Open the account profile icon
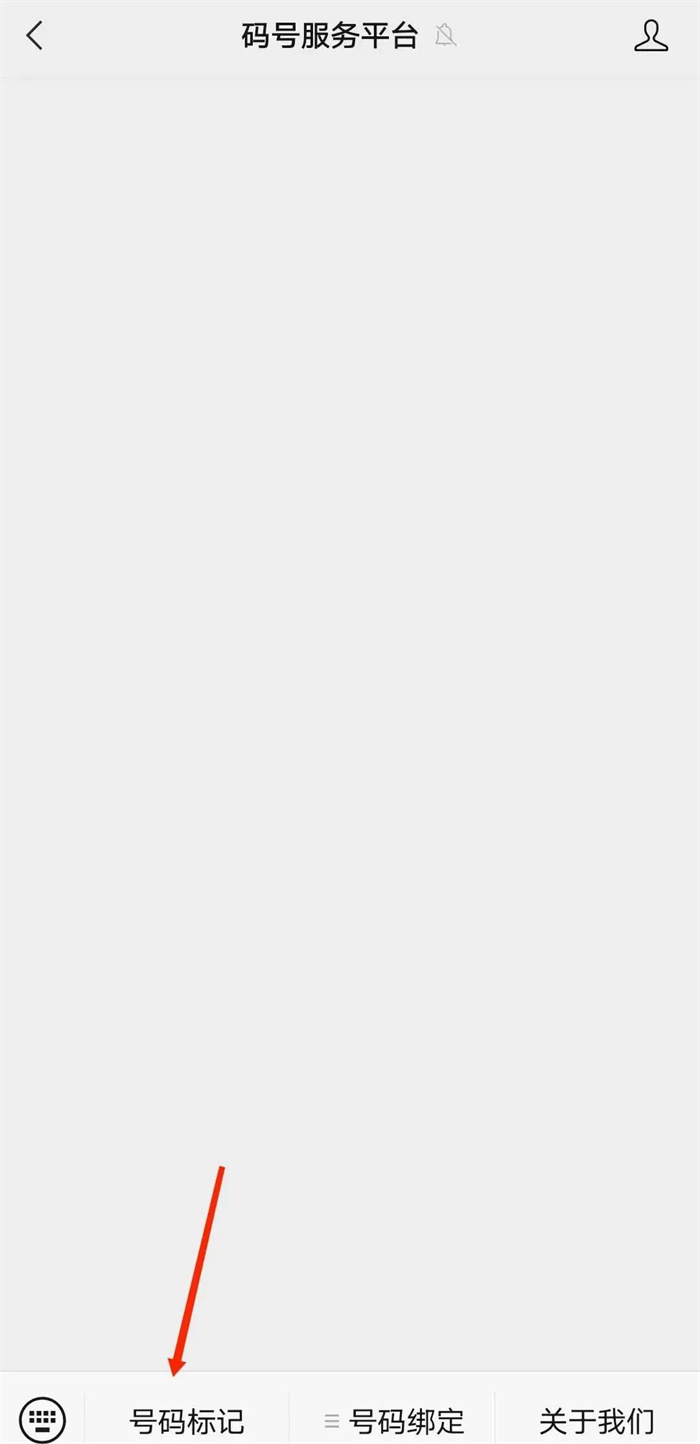 pyautogui.click(x=650, y=37)
